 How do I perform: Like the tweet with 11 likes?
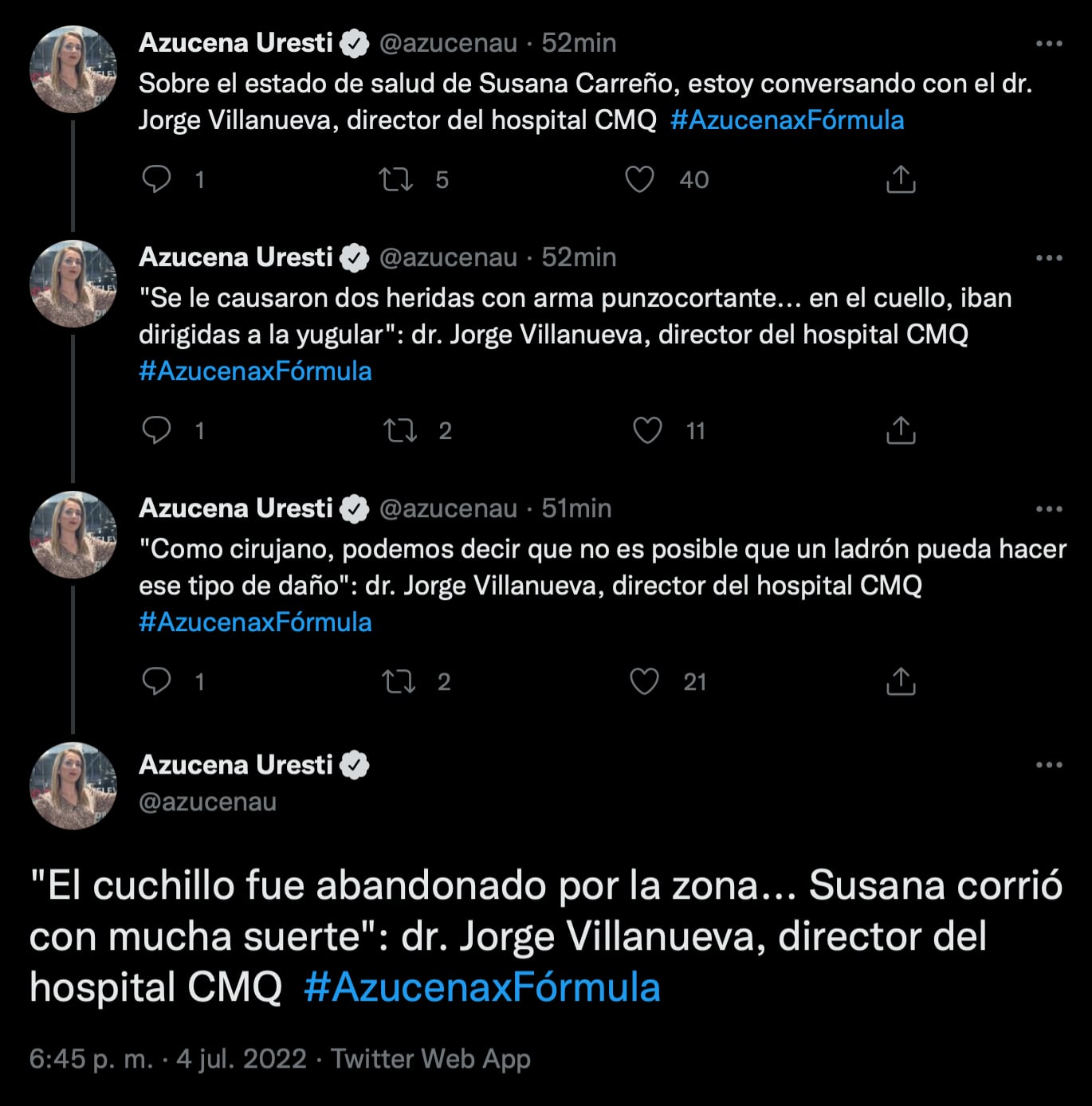(x=646, y=430)
